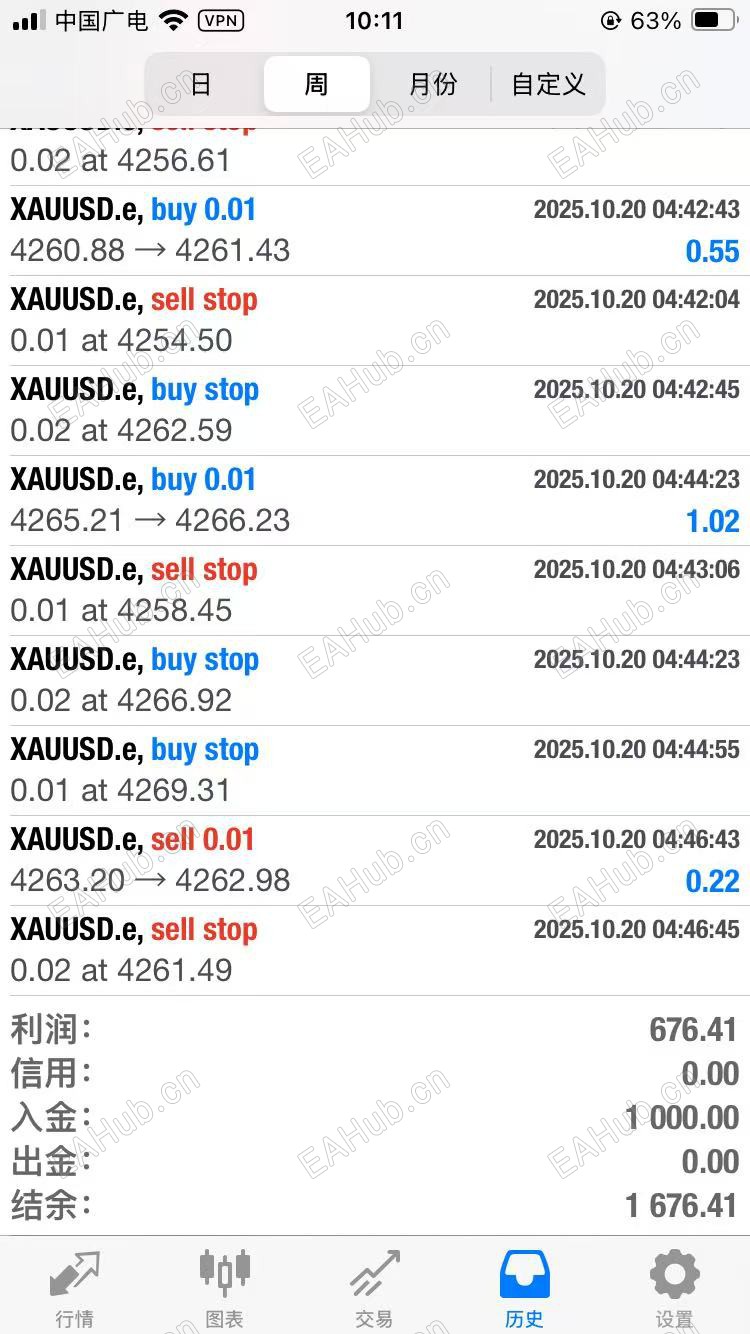Expand buy 0.01 deal with profit 1.02
The height and width of the screenshot is (1334, 750).
pos(375,500)
